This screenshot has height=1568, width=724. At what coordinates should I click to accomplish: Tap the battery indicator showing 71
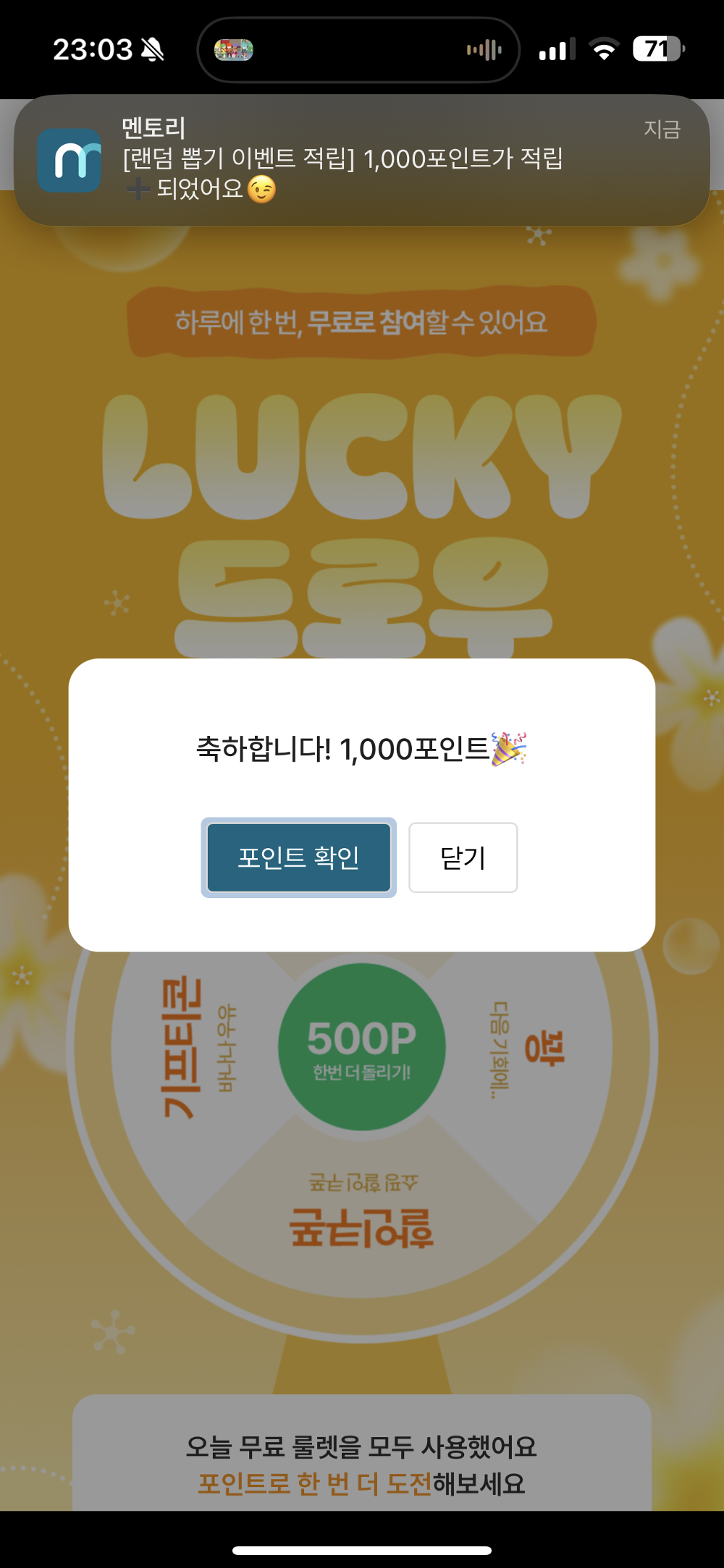point(655,48)
